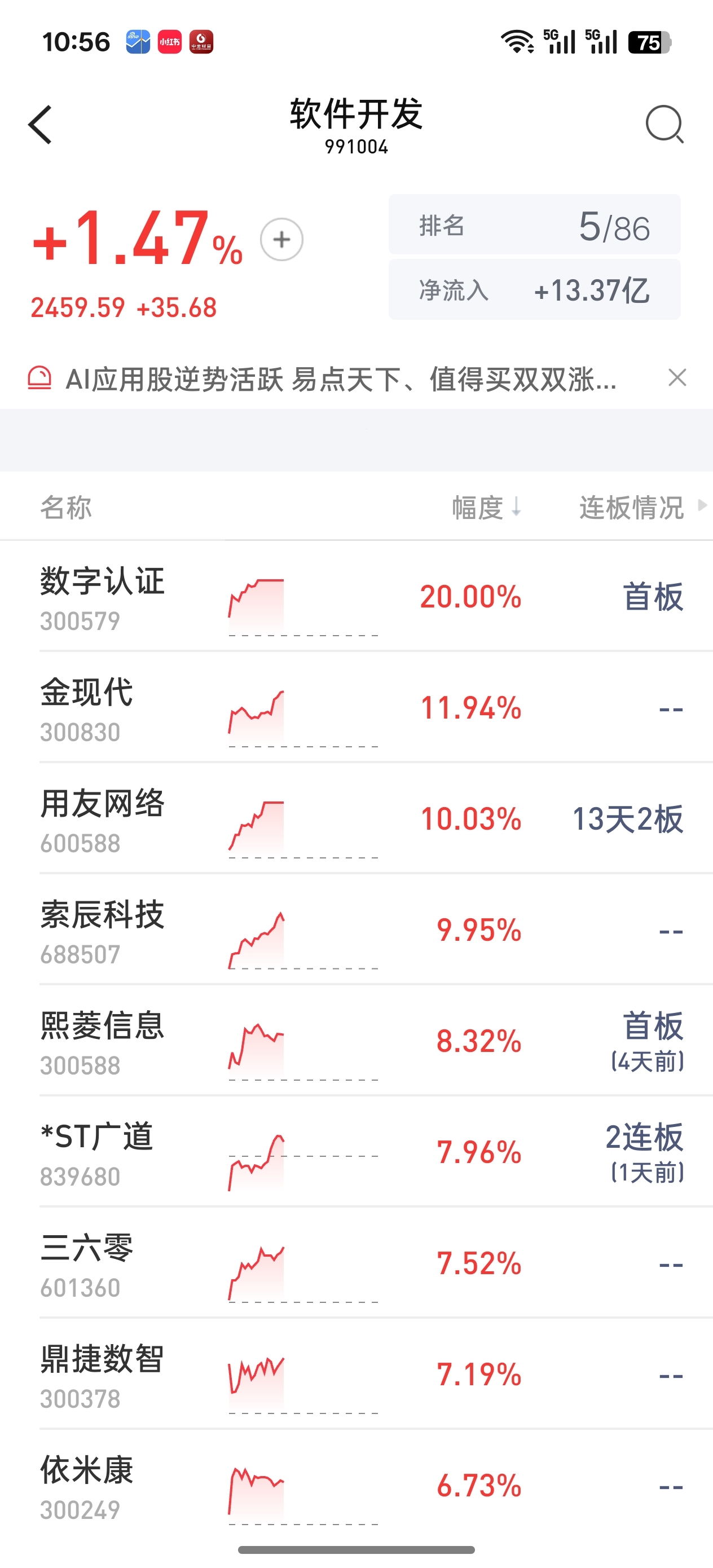Open the AI应用股逆势活跃 news banner
This screenshot has width=713, height=1568.
[x=341, y=379]
